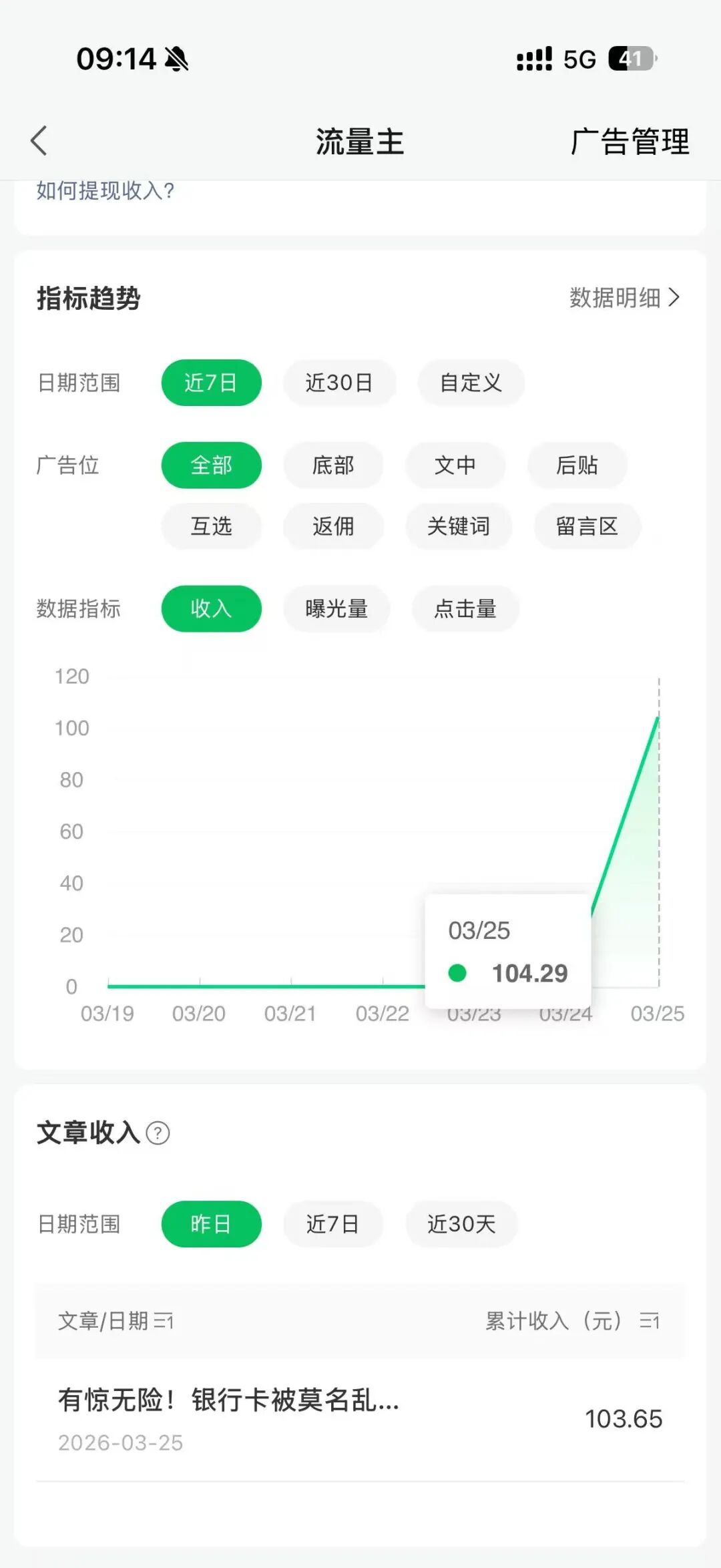The width and height of the screenshot is (721, 1568).
Task: Switch date range to 近30日
Action: (340, 383)
